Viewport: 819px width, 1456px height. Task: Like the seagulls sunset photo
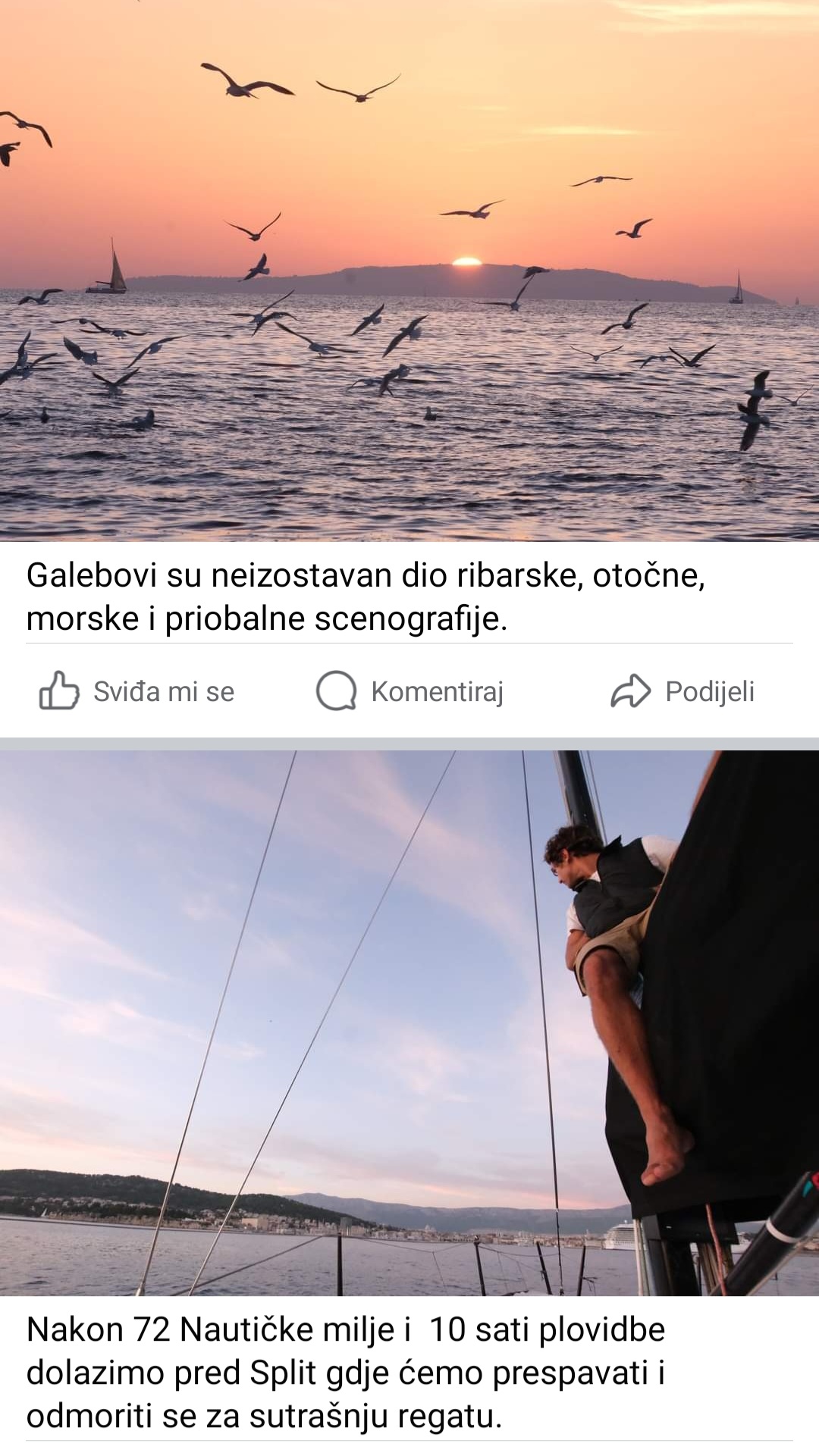coord(137,691)
